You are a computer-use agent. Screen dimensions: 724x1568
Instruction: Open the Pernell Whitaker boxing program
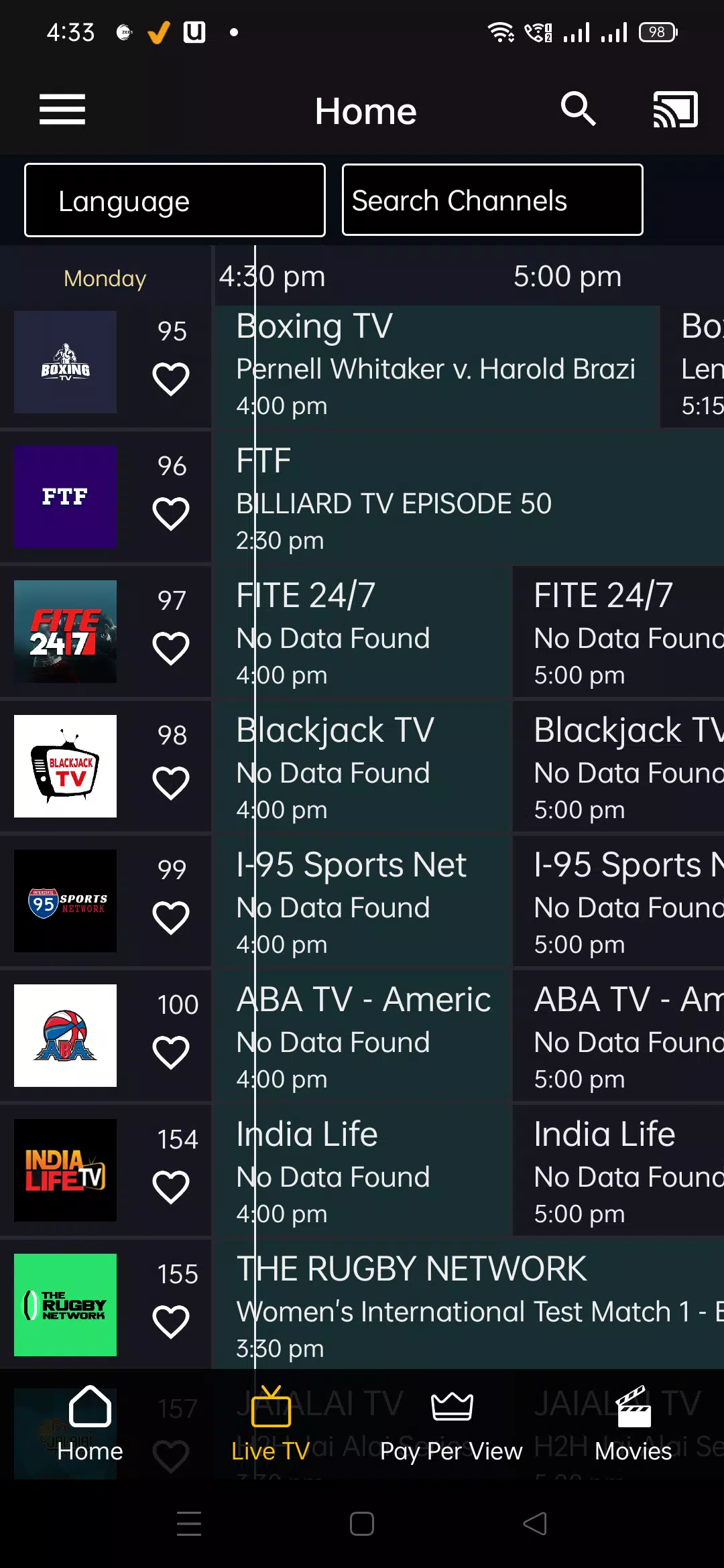[436, 365]
